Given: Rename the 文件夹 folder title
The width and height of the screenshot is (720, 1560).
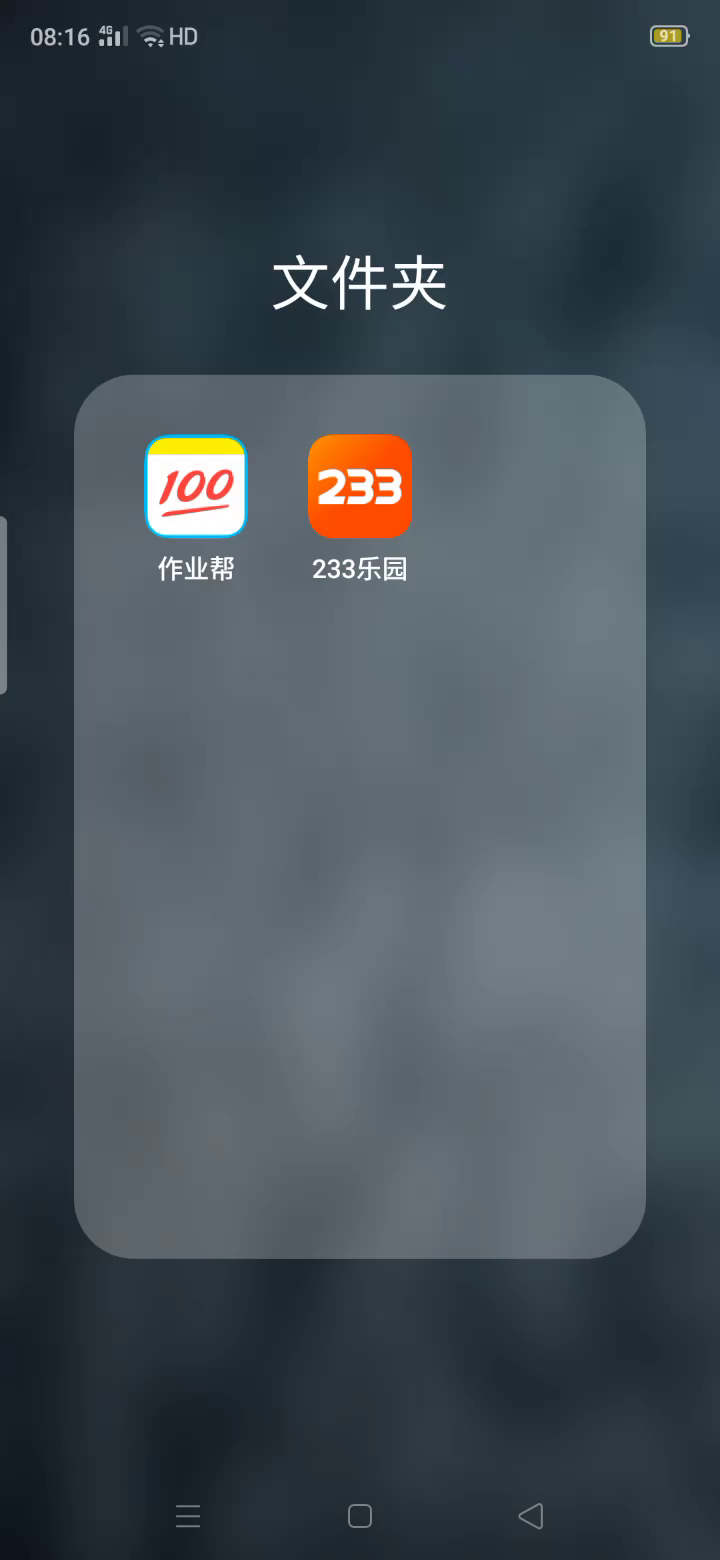Looking at the screenshot, I should pyautogui.click(x=359, y=284).
